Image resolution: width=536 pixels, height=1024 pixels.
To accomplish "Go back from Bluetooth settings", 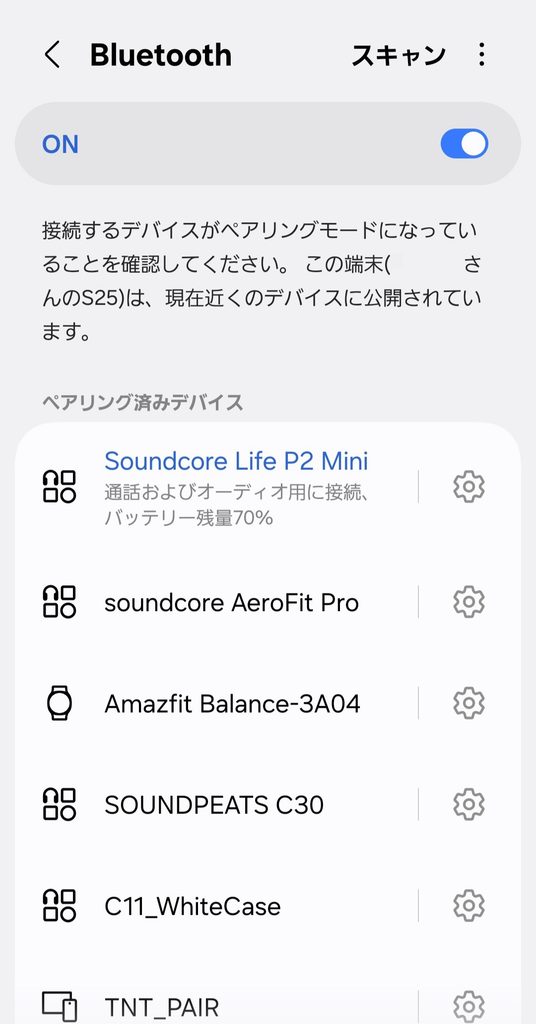I will (53, 55).
